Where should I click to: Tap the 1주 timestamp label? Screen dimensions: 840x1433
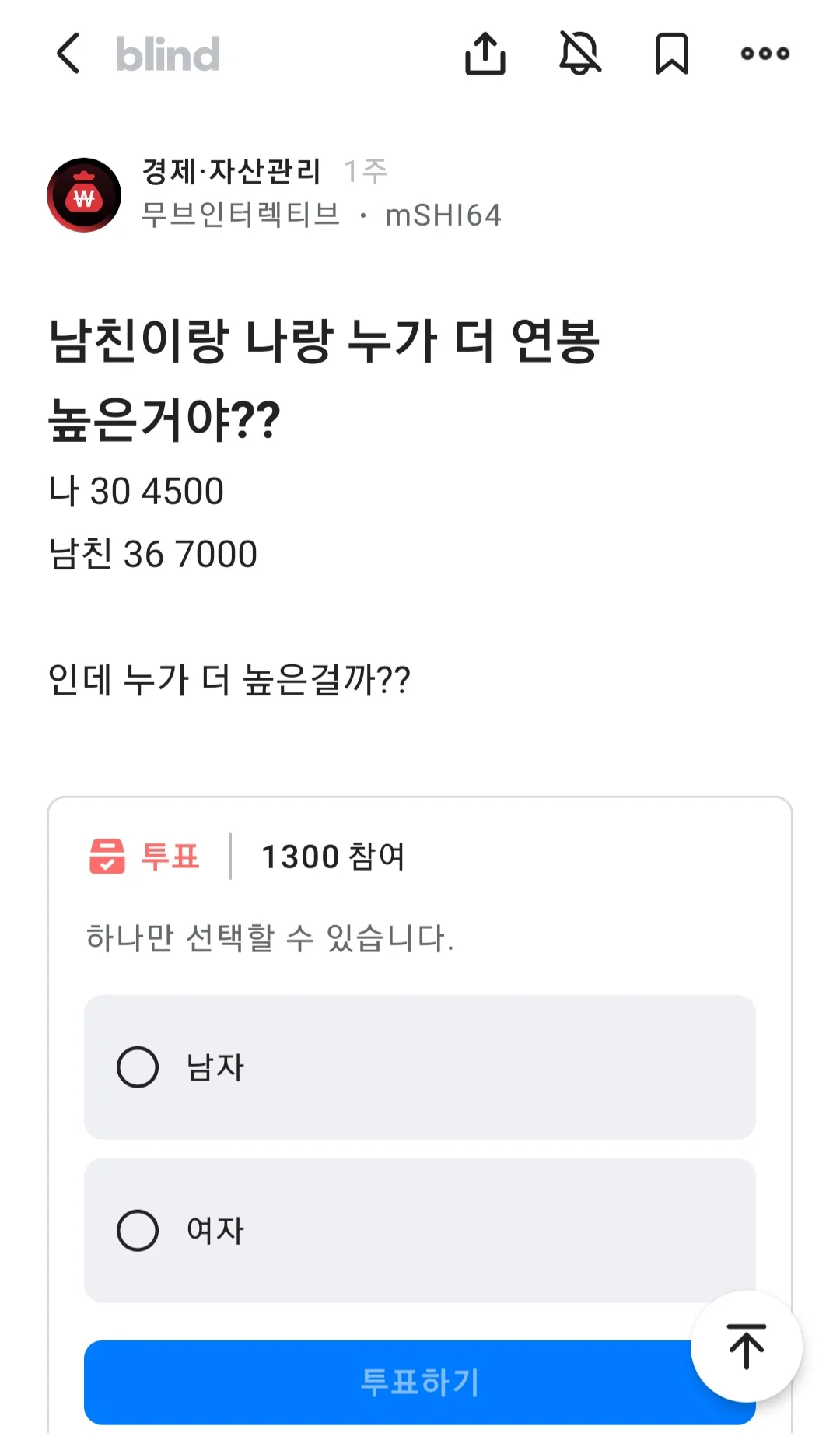pos(368,173)
